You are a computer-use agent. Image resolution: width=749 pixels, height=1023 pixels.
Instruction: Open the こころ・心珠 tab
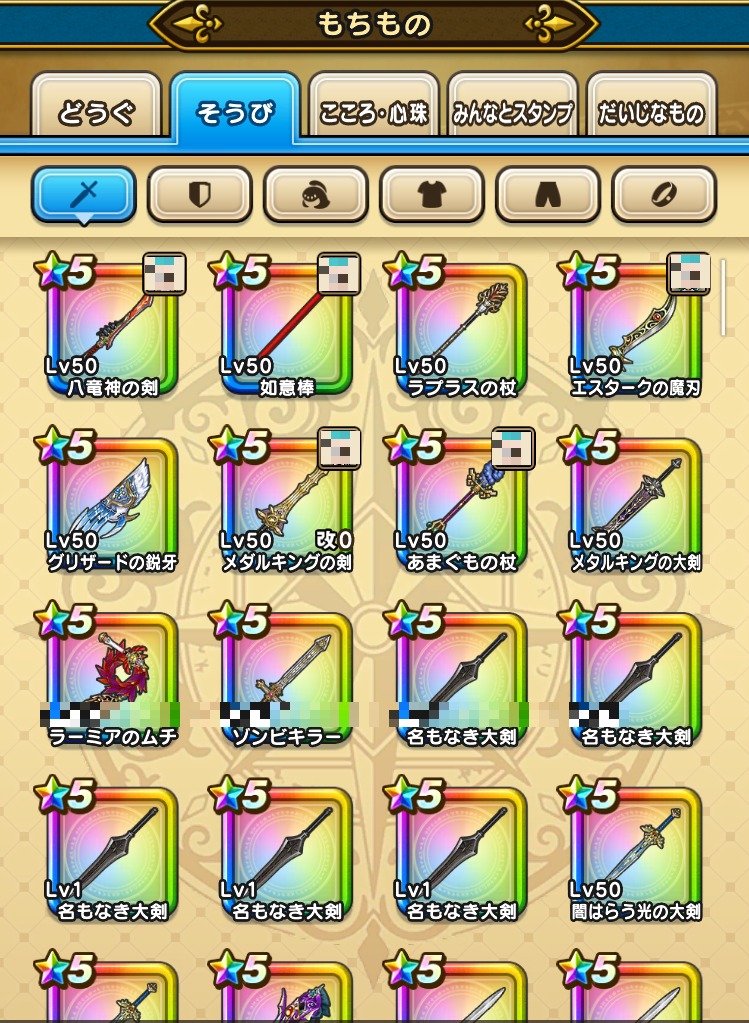[x=374, y=112]
